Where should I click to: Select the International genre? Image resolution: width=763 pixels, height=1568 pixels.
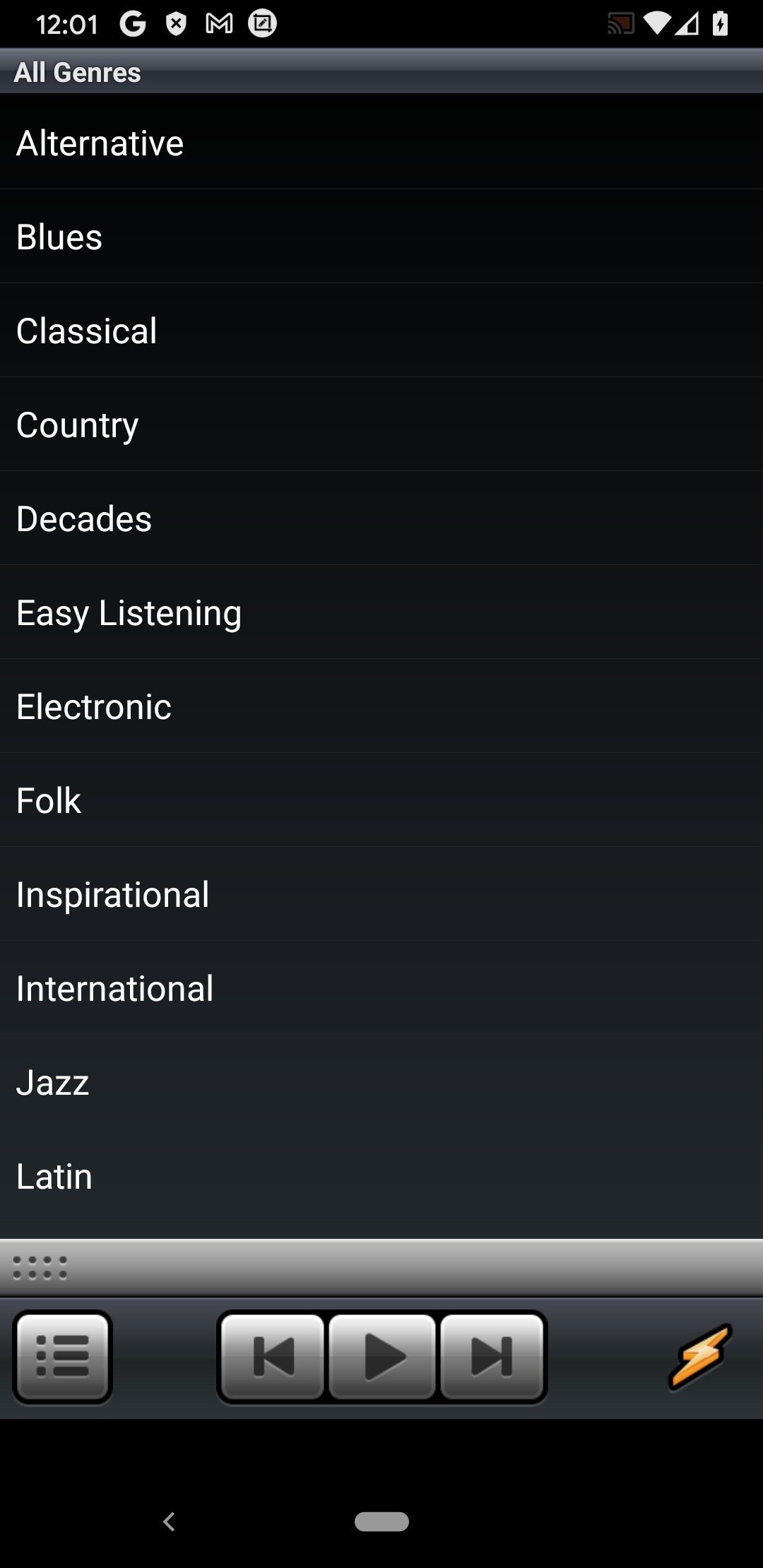(381, 987)
